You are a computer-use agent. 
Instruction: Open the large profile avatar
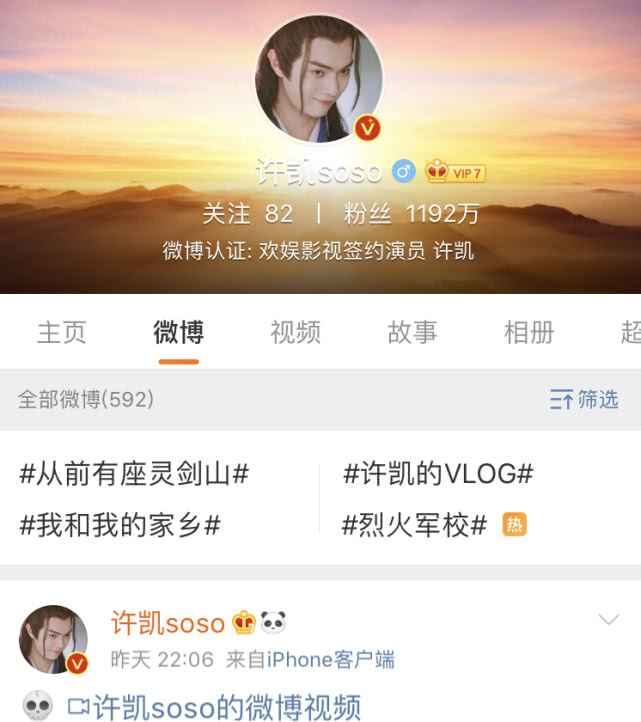point(319,80)
